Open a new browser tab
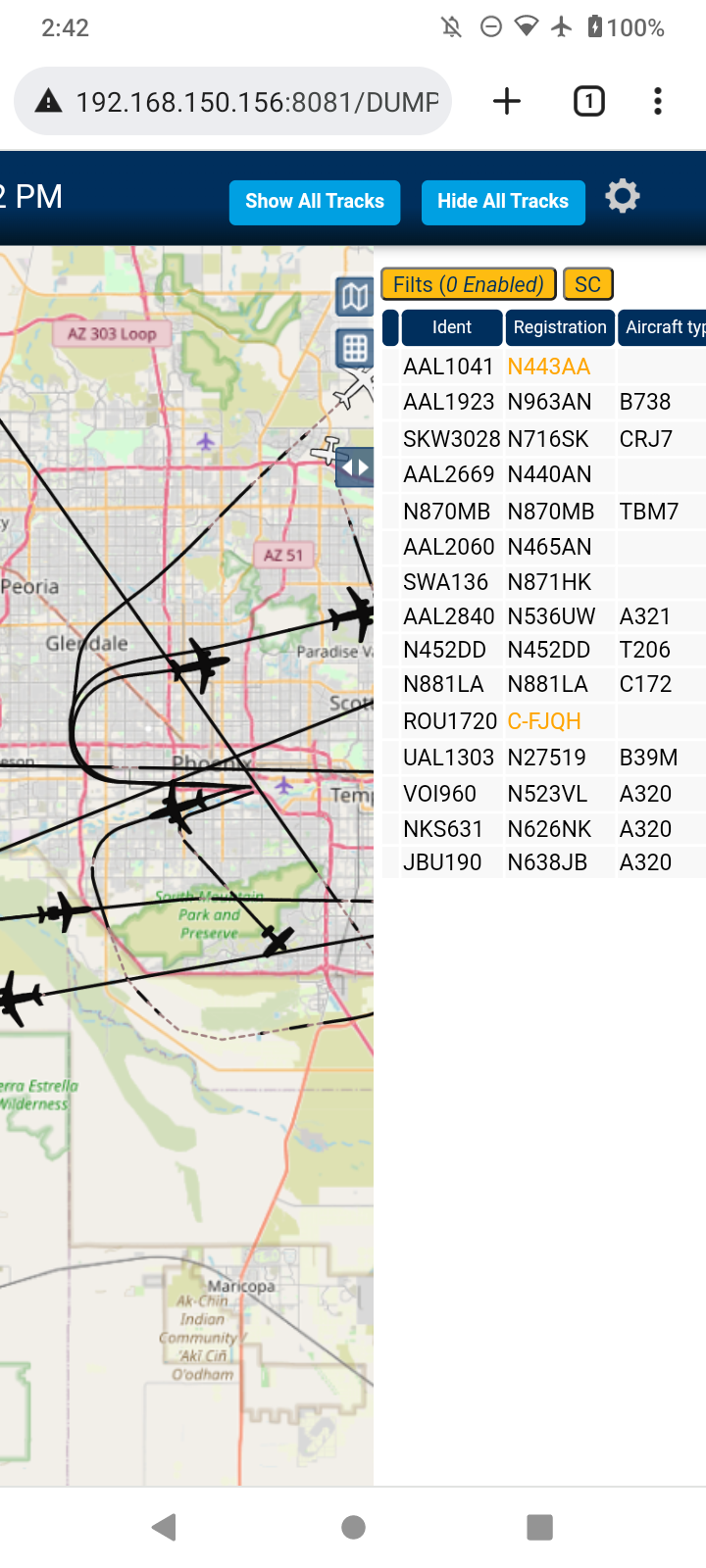 pyautogui.click(x=507, y=101)
